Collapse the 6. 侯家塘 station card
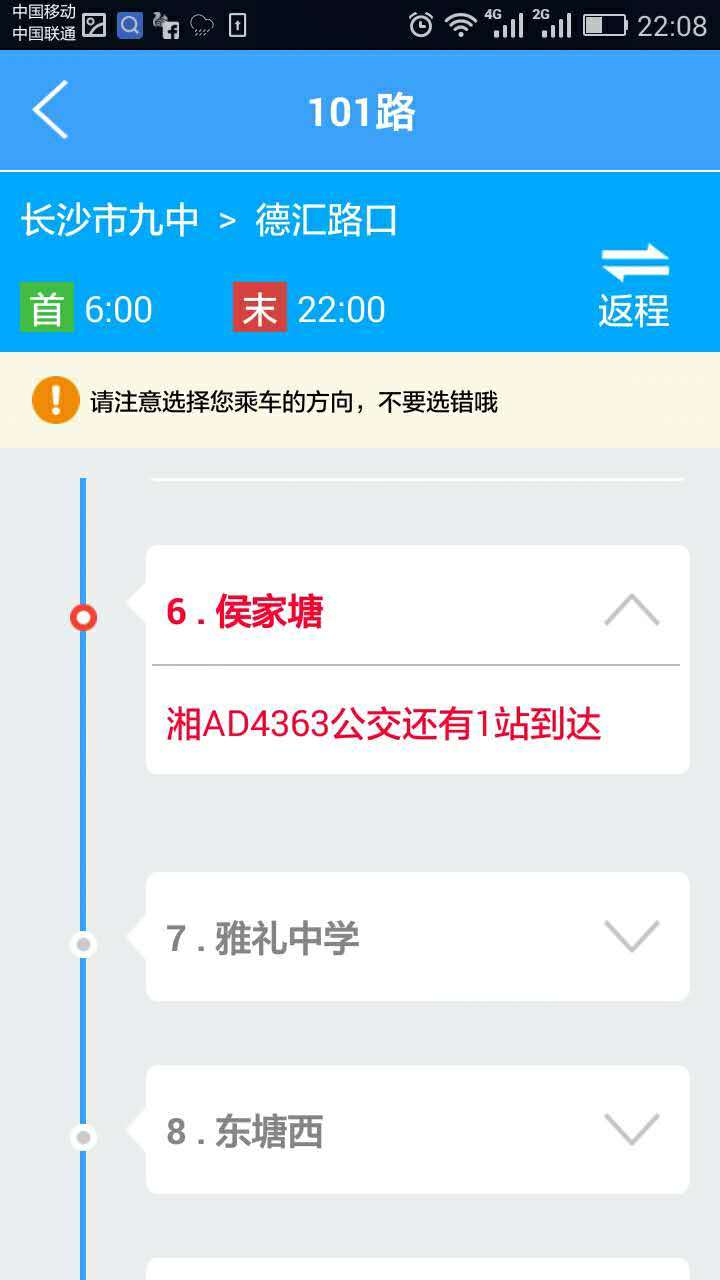Screen dimensions: 720x1280 pyautogui.click(x=631, y=609)
